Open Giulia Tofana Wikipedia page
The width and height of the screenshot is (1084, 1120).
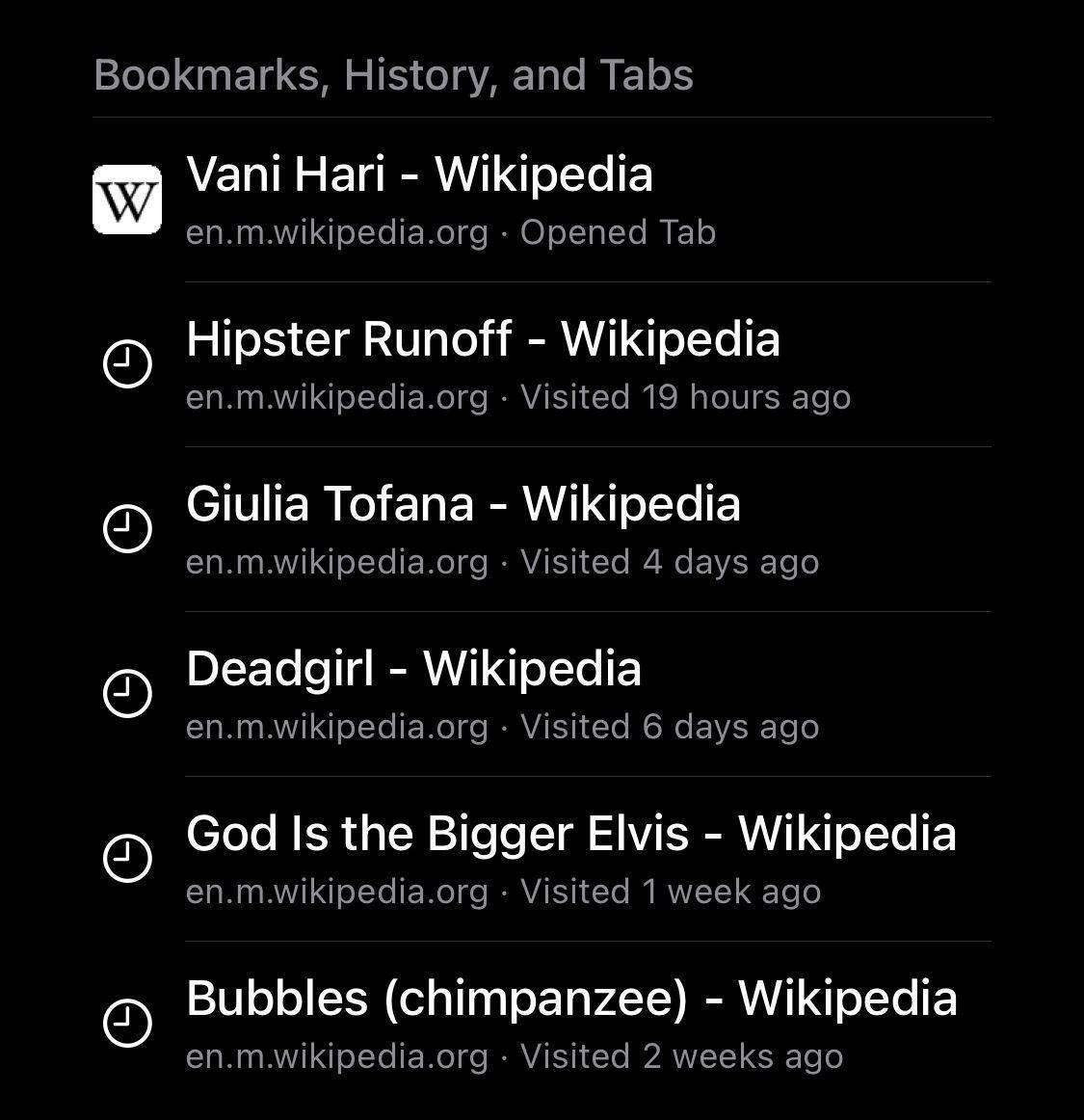(542, 529)
